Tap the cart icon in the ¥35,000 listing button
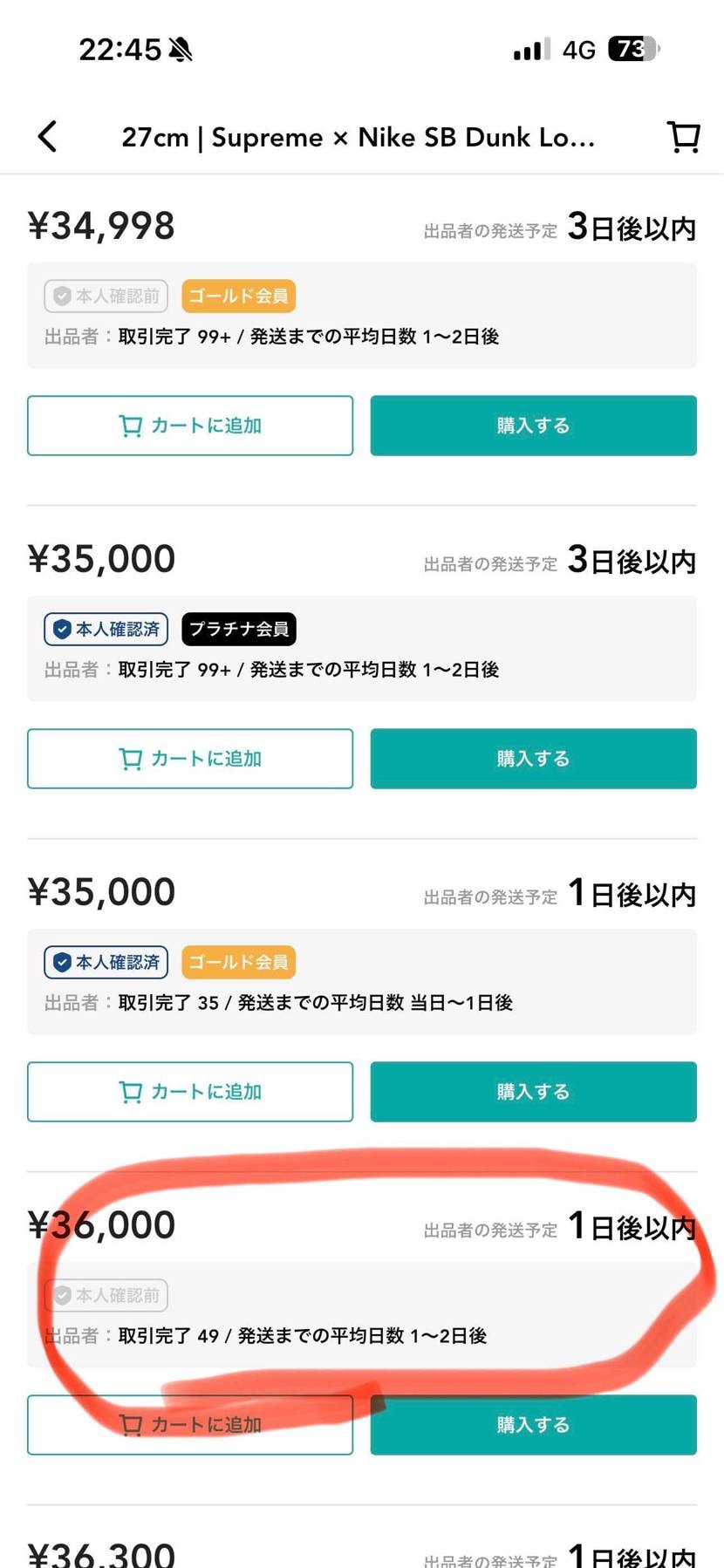 (x=131, y=759)
